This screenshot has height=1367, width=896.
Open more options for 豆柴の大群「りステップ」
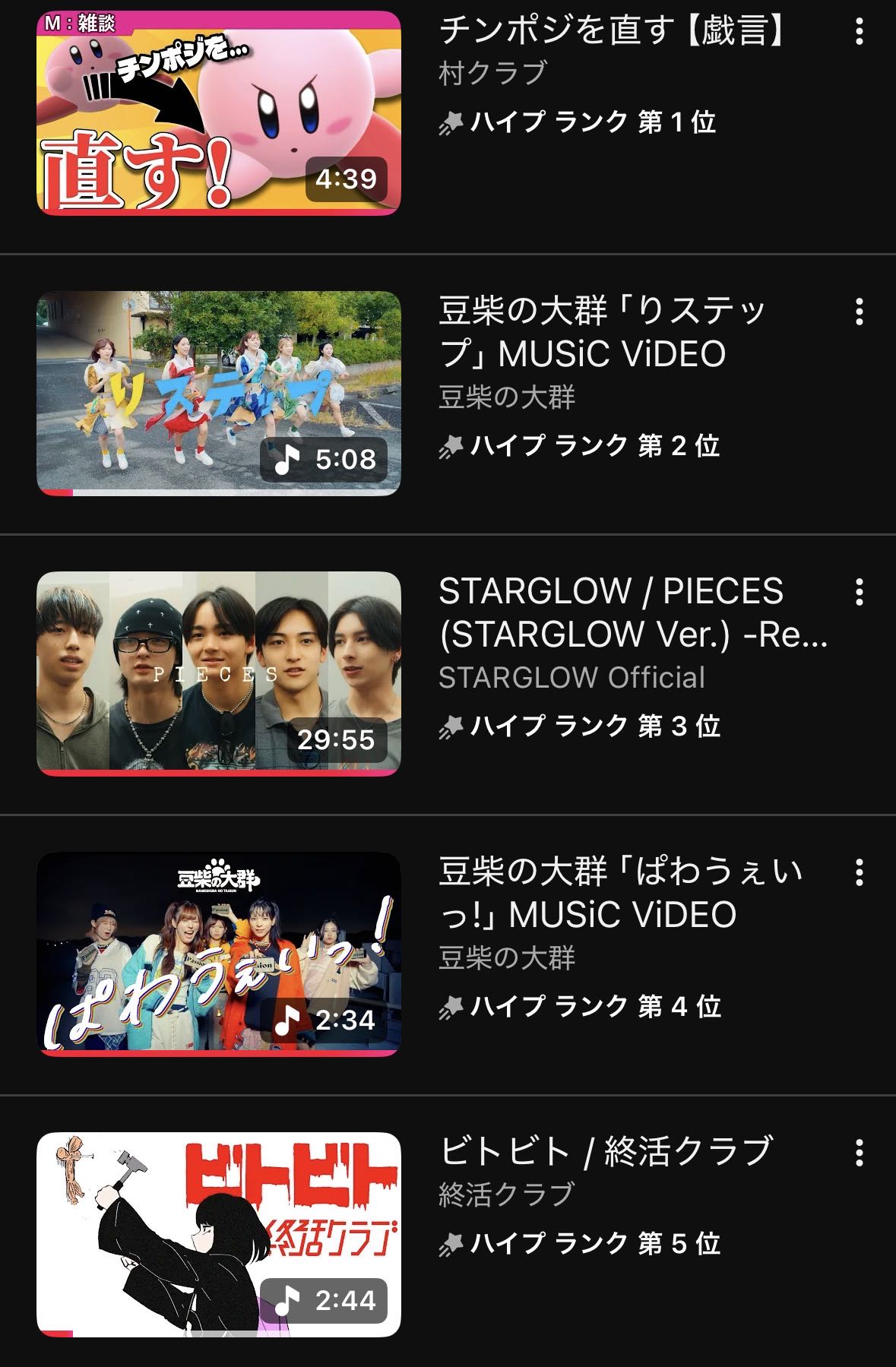point(860,312)
